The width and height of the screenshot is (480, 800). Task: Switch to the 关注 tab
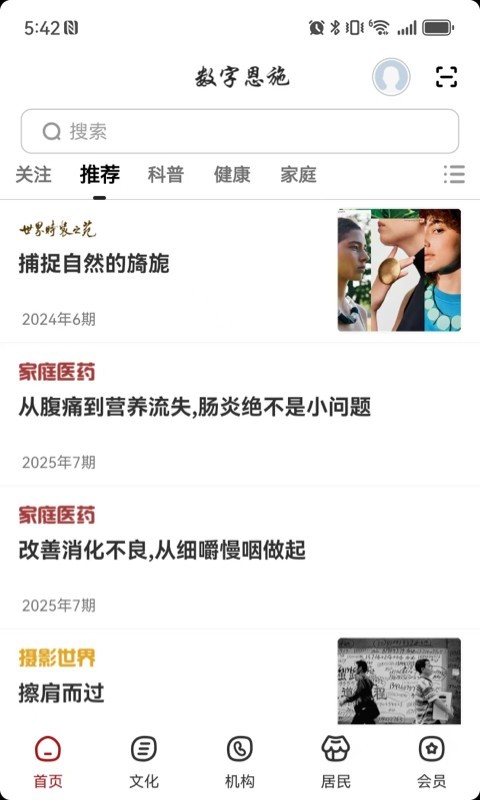pyautogui.click(x=33, y=174)
